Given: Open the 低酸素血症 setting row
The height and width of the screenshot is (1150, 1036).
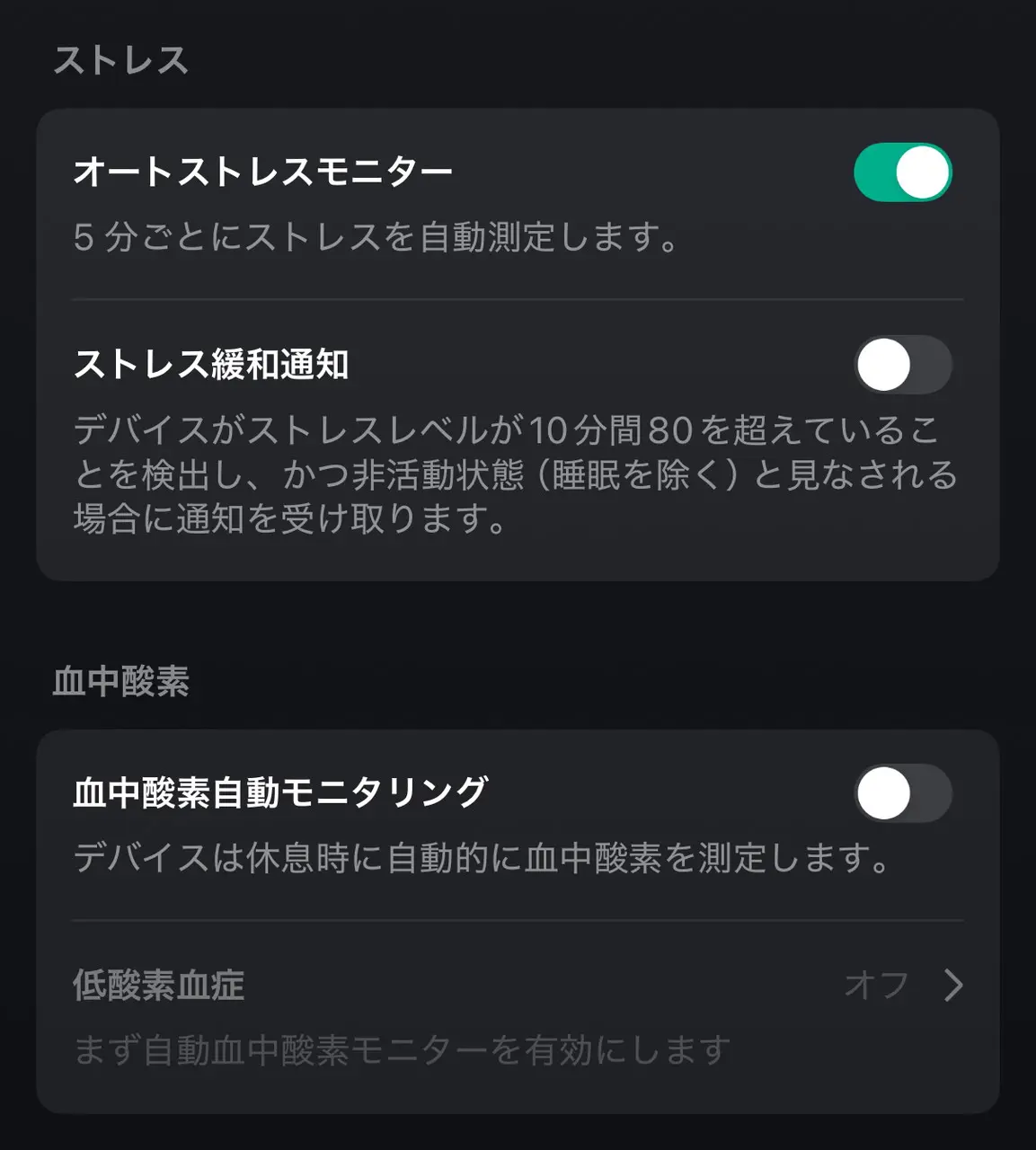Looking at the screenshot, I should [x=518, y=986].
